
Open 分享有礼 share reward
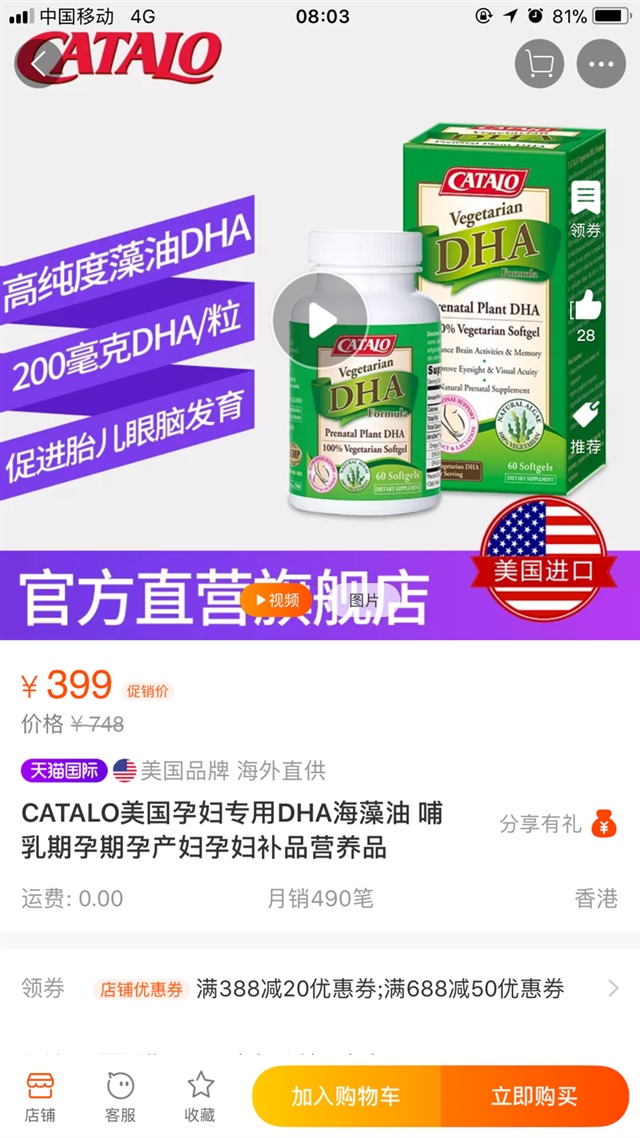(x=559, y=824)
